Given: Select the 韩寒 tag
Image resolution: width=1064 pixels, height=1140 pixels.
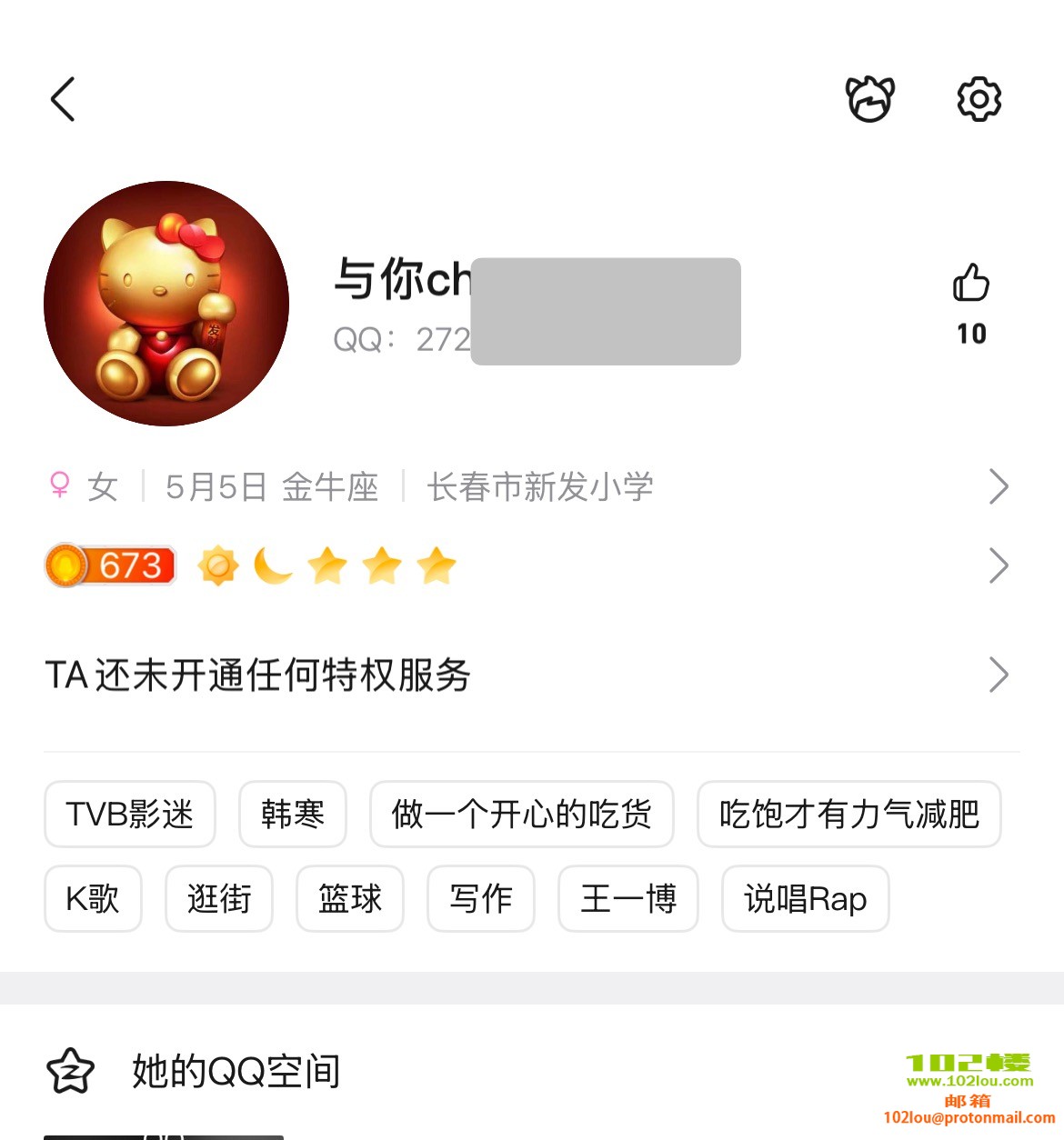Looking at the screenshot, I should pos(293,815).
